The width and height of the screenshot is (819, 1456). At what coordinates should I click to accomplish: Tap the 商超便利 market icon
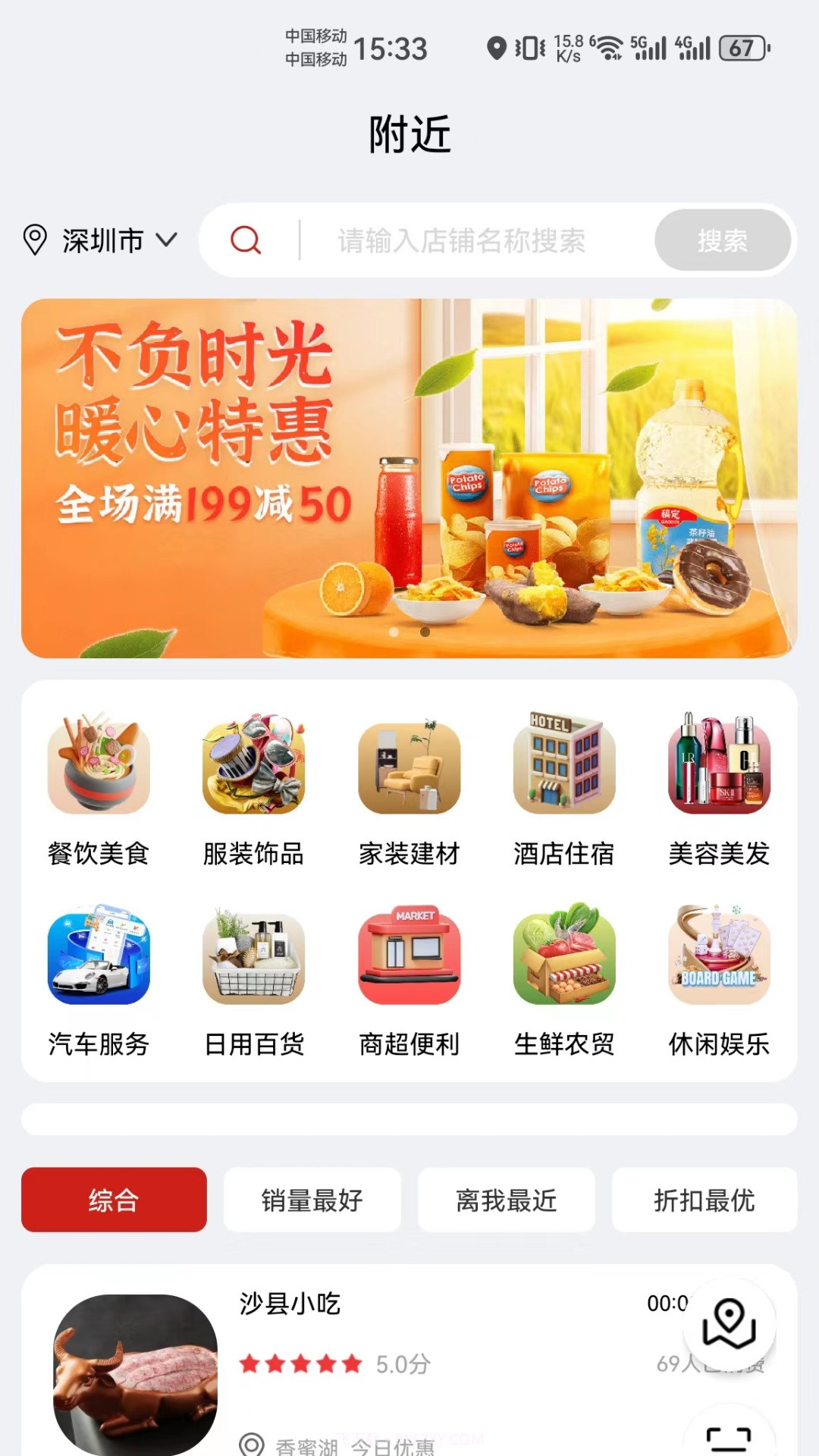tap(409, 958)
